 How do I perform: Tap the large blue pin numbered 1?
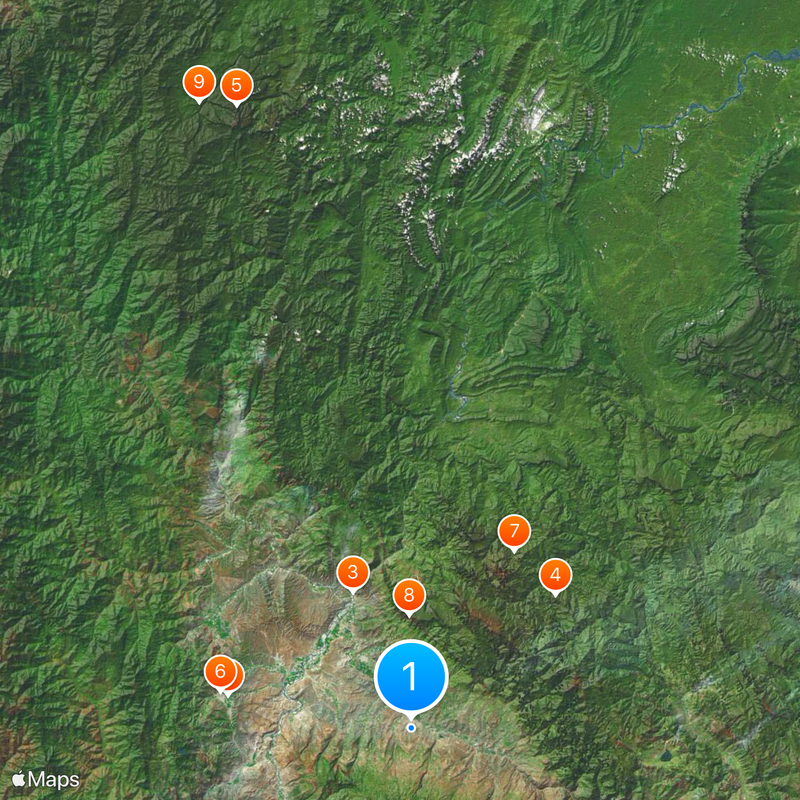410,676
